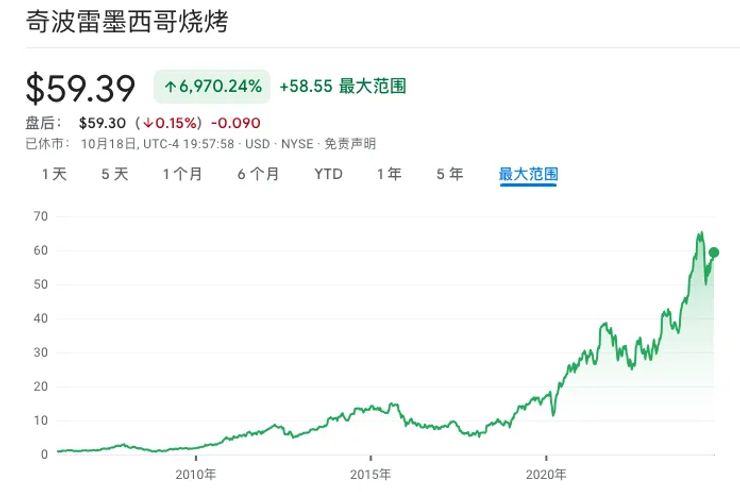This screenshot has width=740, height=492.
Task: Select the 6个月 time range
Action: click(x=258, y=174)
